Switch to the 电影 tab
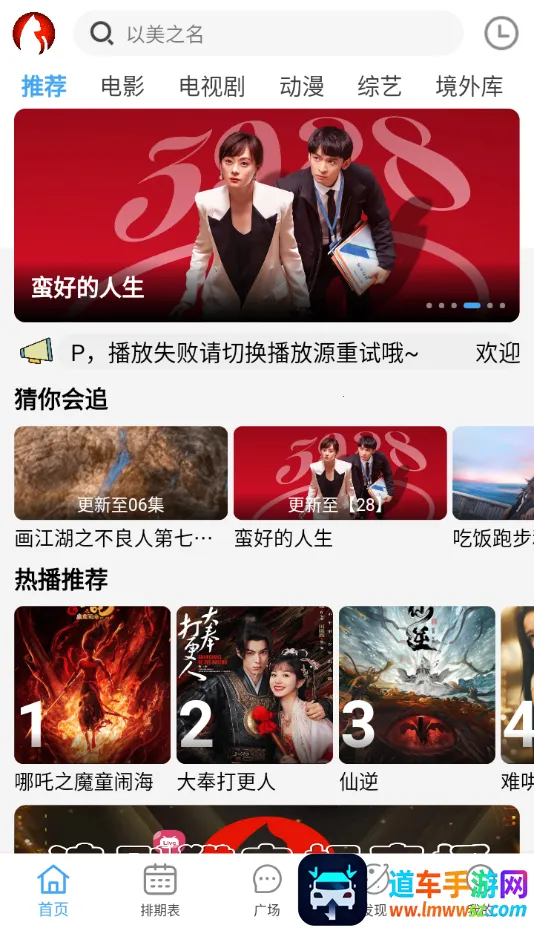Image resolution: width=534 pixels, height=928 pixels. [x=123, y=86]
